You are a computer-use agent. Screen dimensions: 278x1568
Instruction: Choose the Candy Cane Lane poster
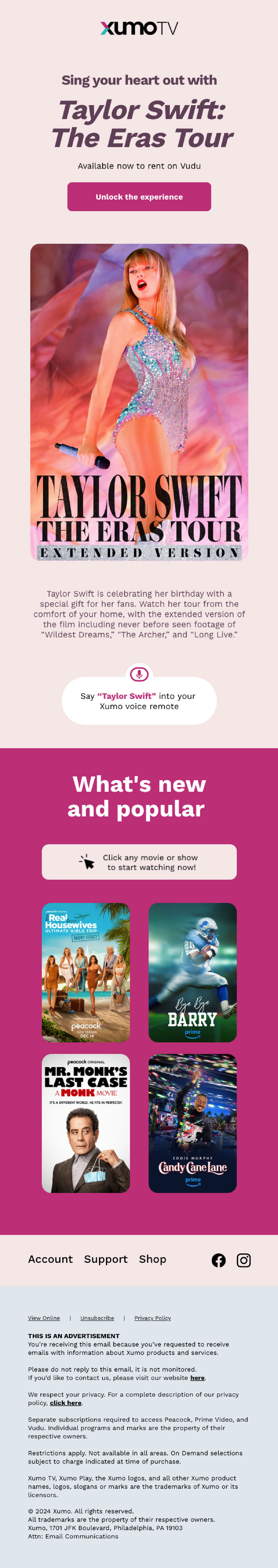tap(192, 1123)
